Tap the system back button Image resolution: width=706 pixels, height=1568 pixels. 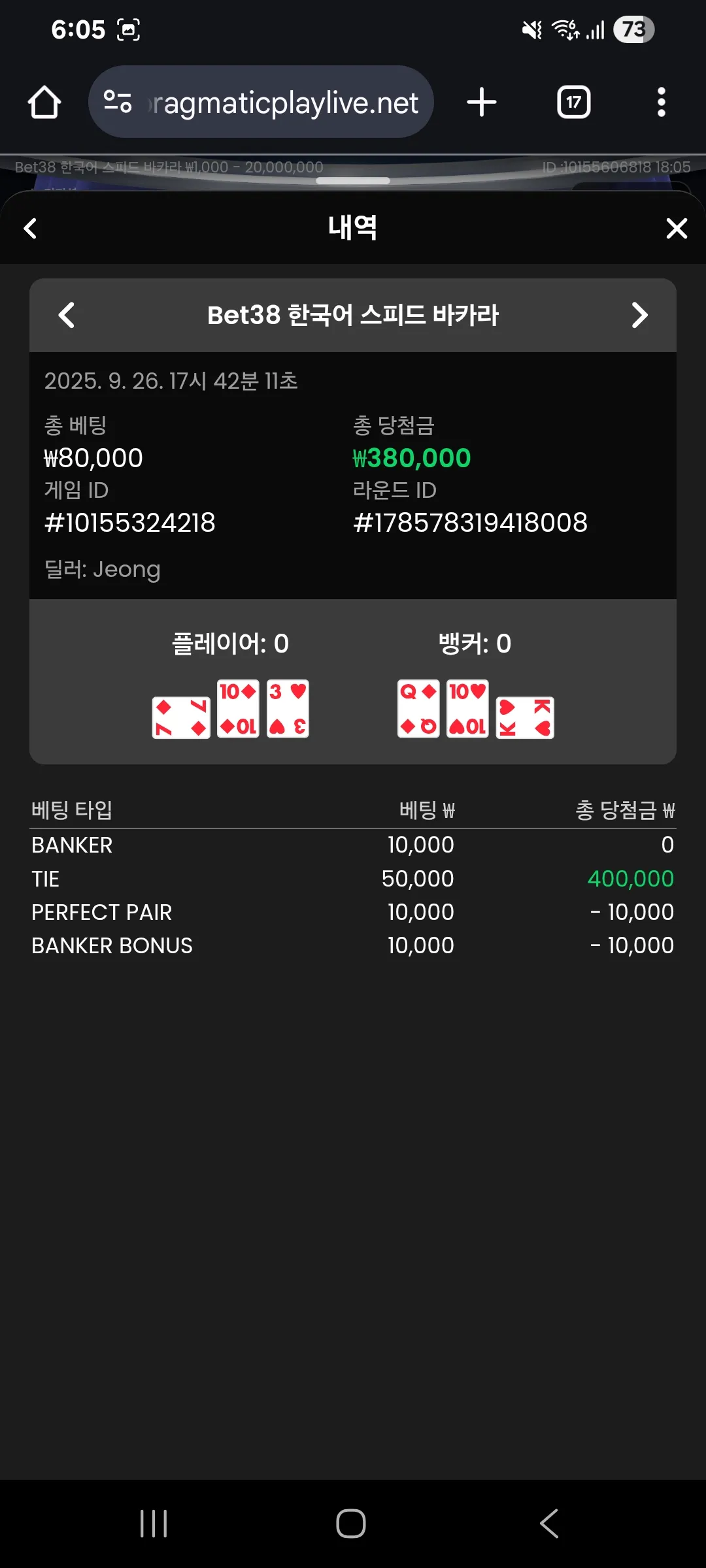click(x=549, y=1524)
